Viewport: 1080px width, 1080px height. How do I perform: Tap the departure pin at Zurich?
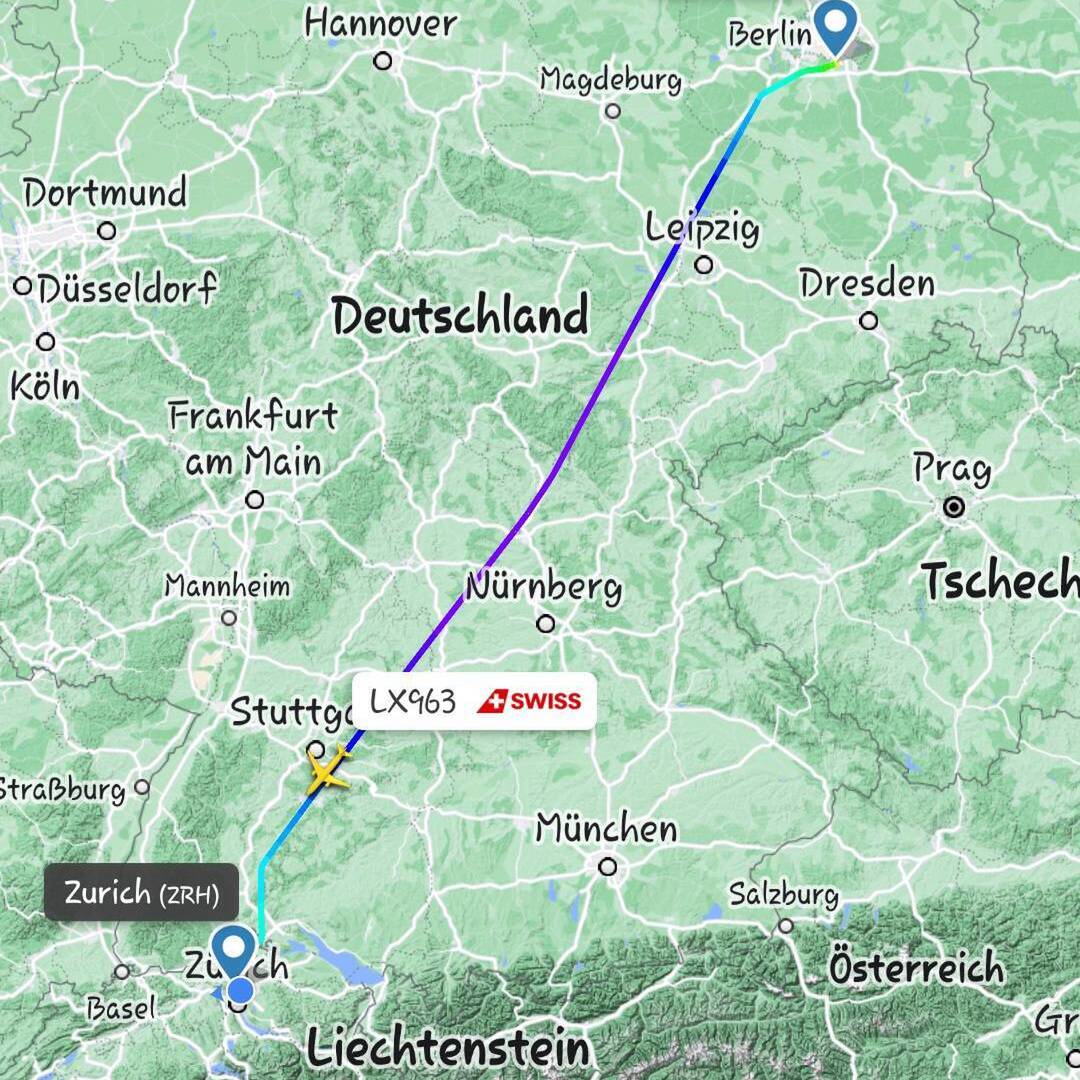point(233,950)
